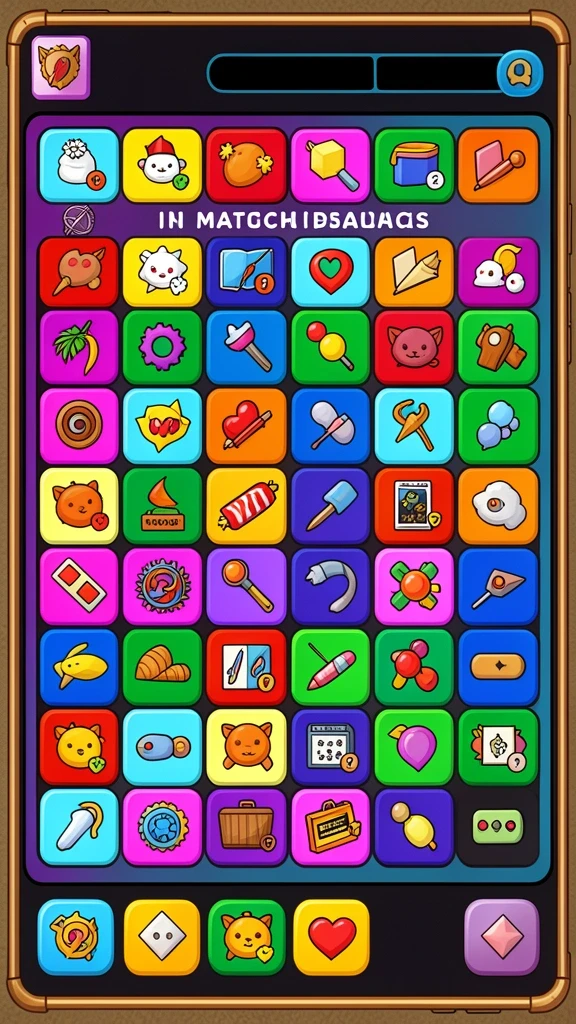Select the white sack tile on cyan
This screenshot has width=576, height=1024.
coord(79,165)
